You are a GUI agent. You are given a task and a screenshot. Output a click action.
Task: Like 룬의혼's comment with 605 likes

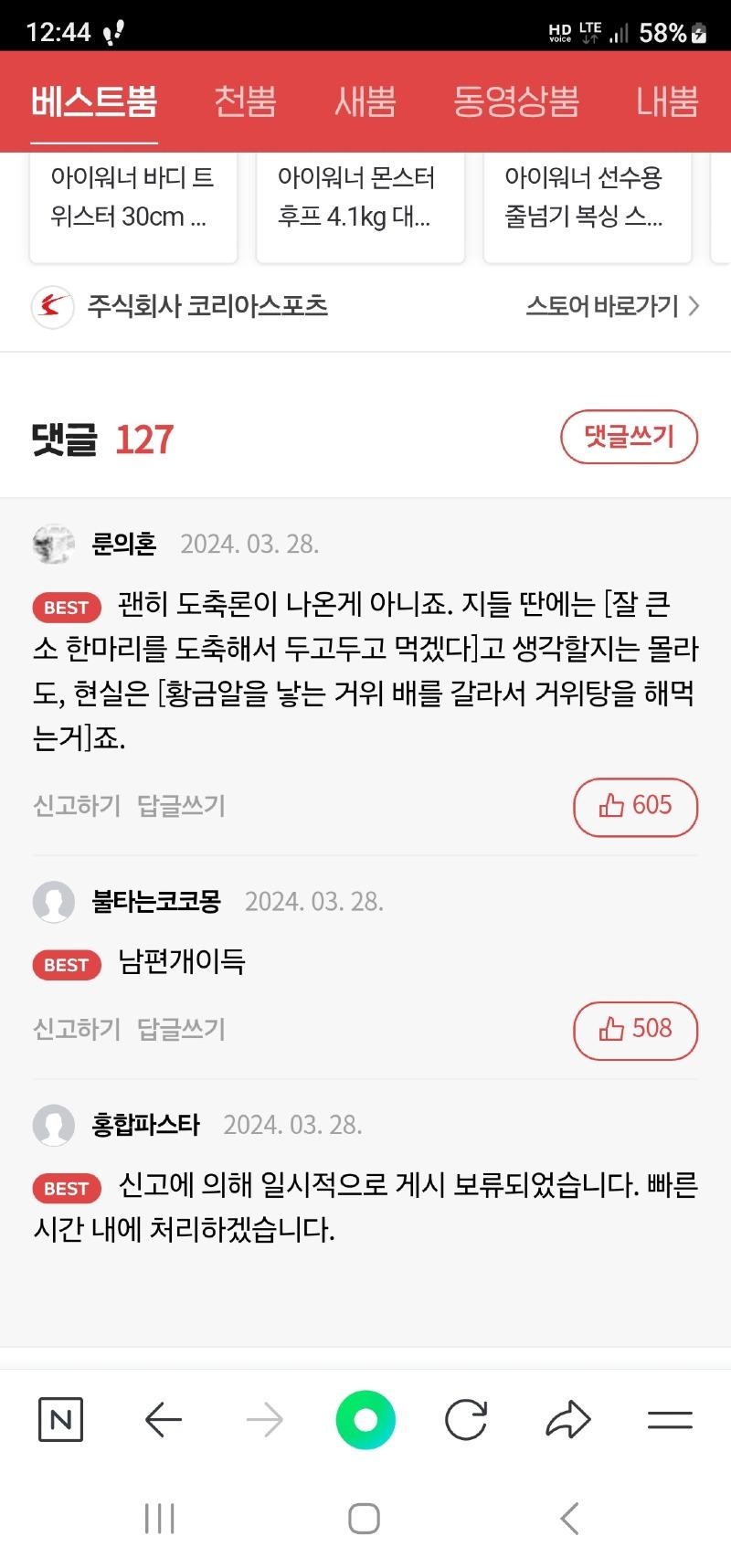coord(635,806)
